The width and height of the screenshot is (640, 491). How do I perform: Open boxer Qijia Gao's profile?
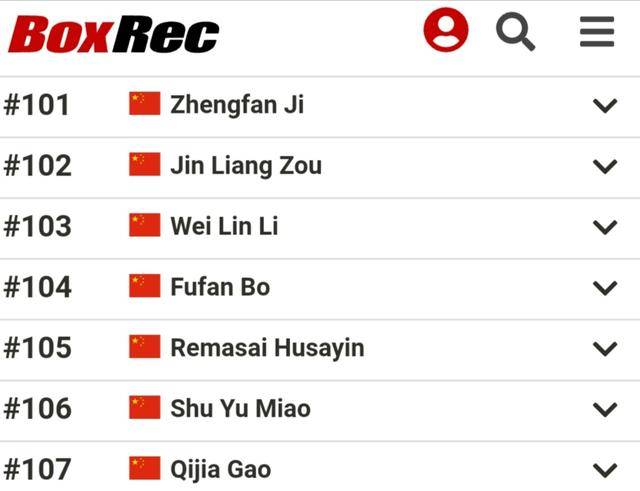coord(220,469)
